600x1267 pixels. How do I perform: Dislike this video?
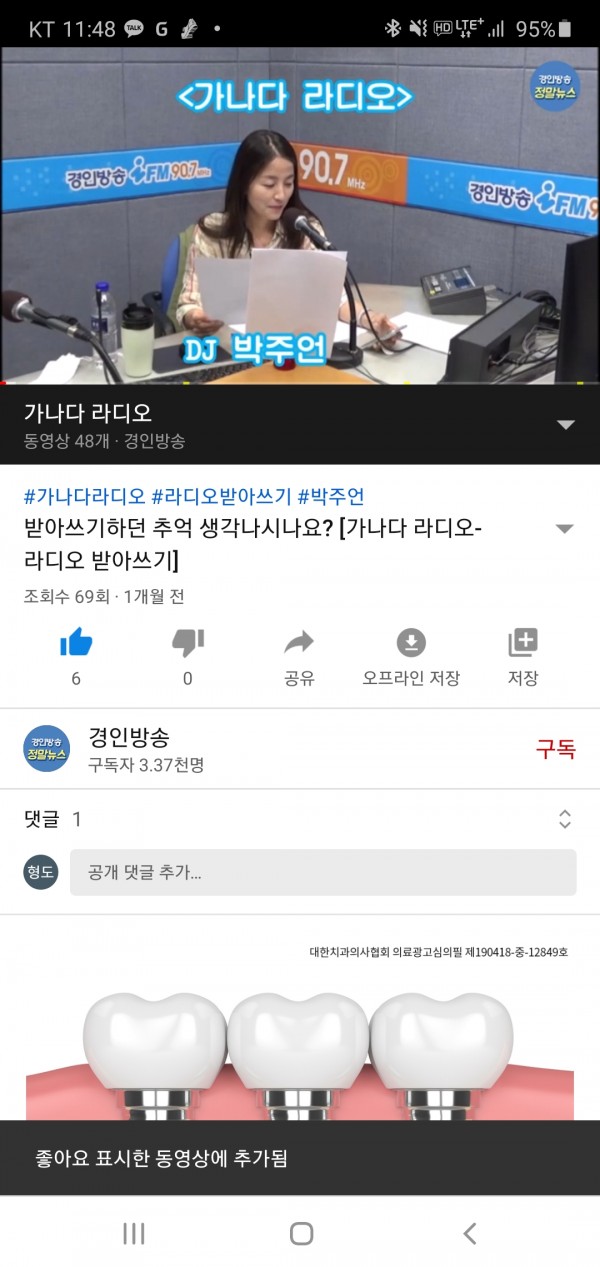click(188, 643)
